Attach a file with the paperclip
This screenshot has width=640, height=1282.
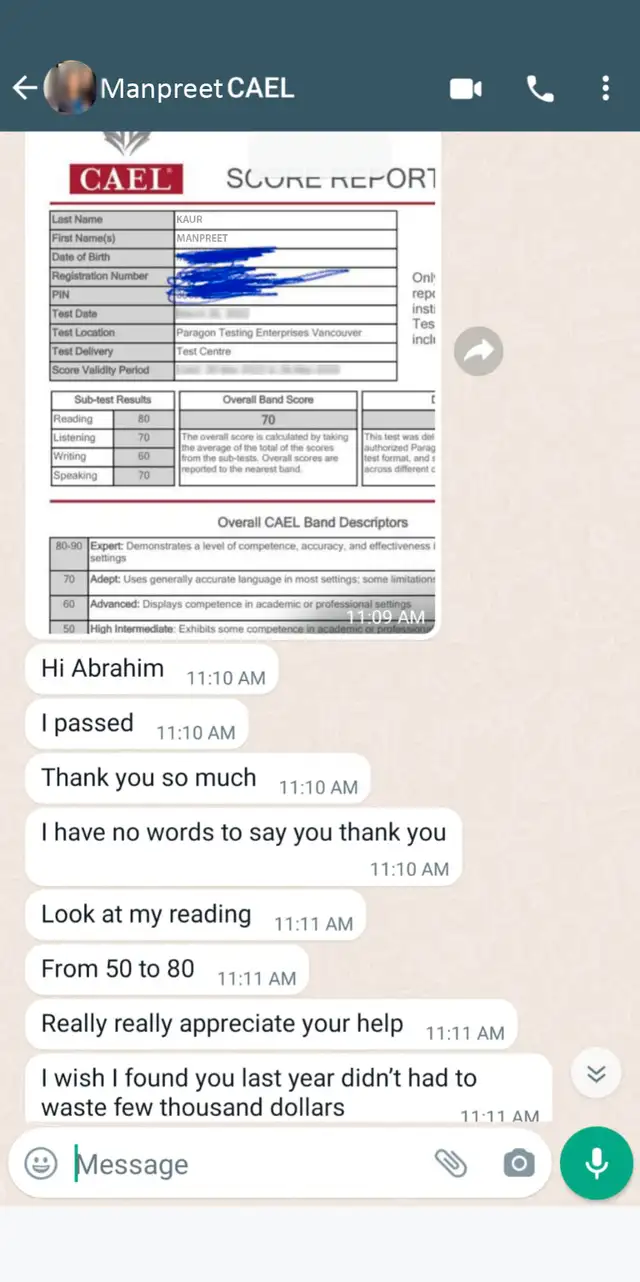point(451,1163)
